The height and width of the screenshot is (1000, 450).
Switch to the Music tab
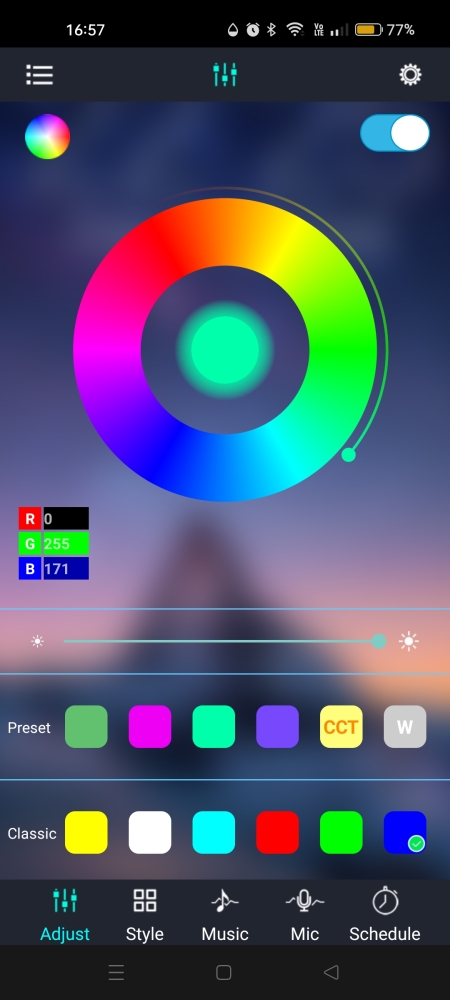tap(224, 915)
